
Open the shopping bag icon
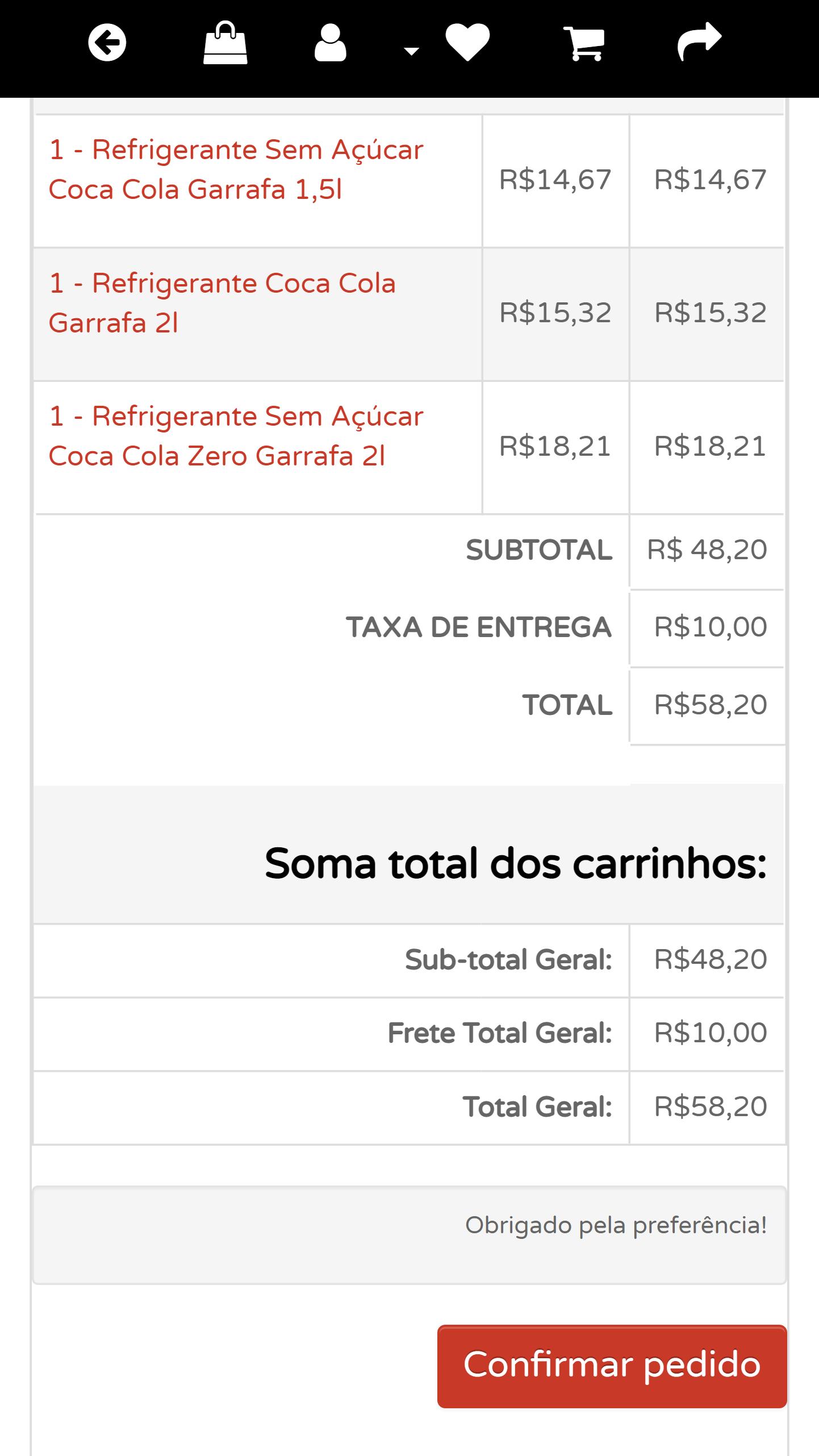225,42
